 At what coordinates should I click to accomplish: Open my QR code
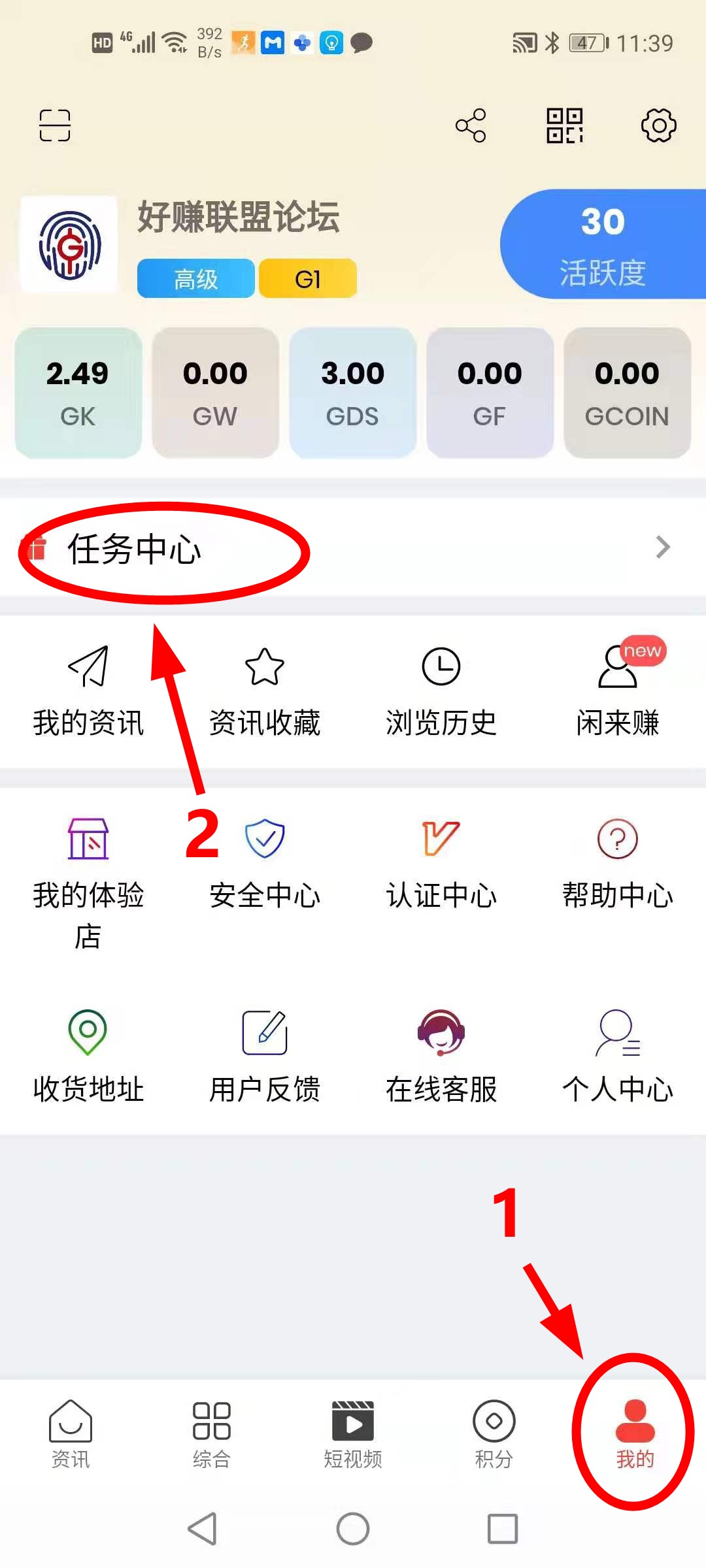(565, 125)
